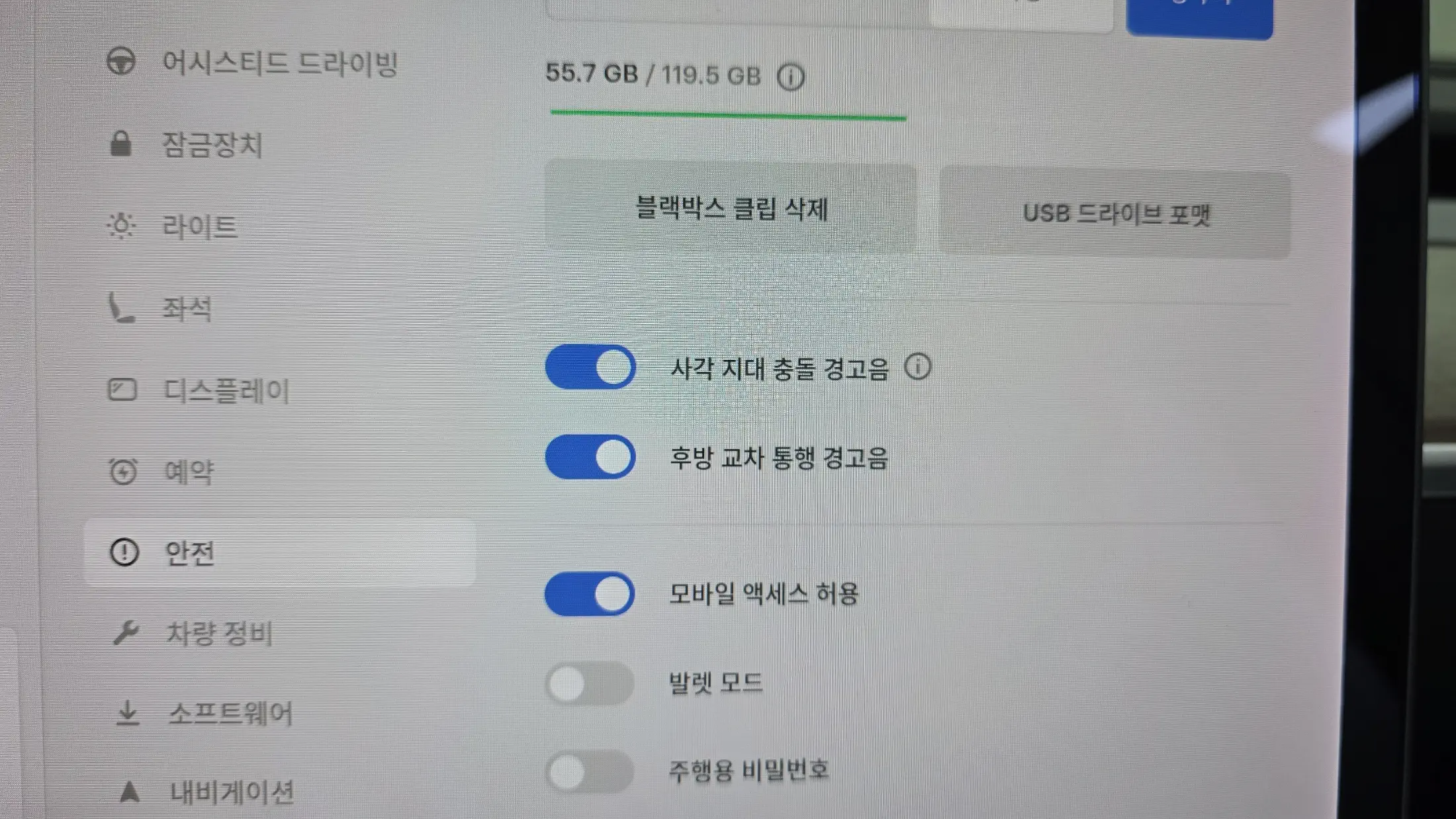Image resolution: width=1456 pixels, height=819 pixels.
Task: Tap USB 드라이브 포맷 button
Action: 1116,214
